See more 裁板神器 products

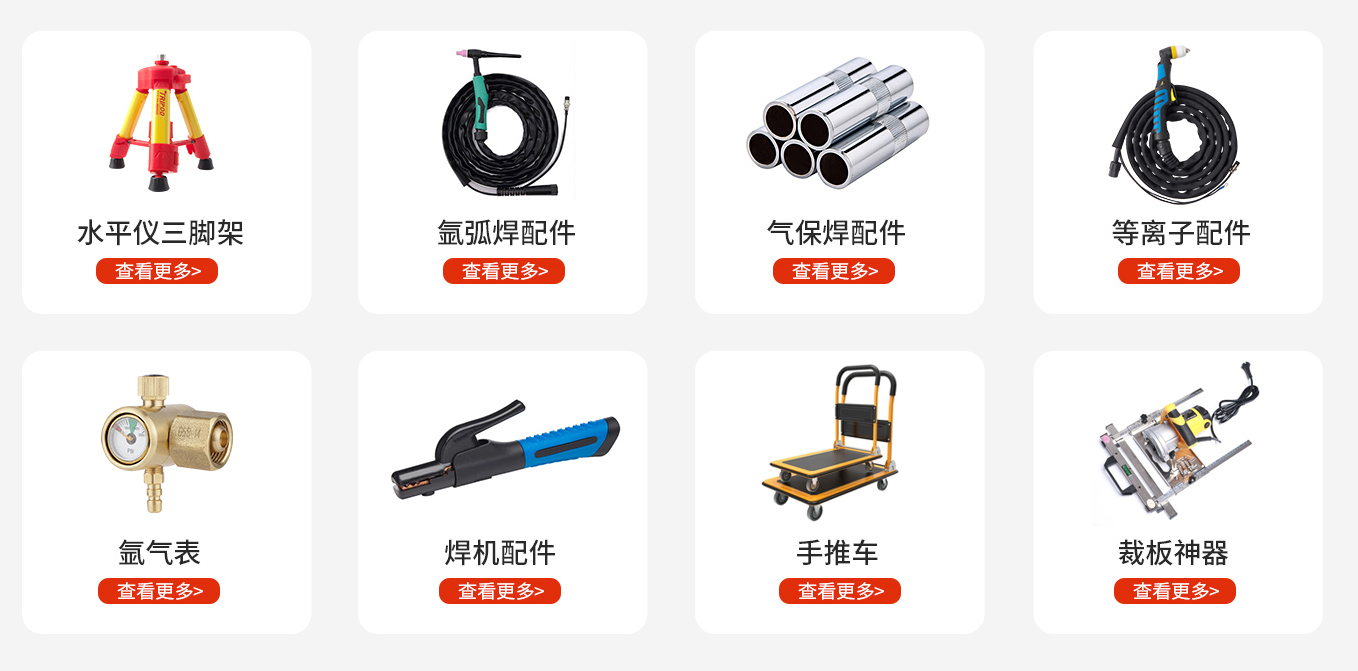[x=1175, y=591]
